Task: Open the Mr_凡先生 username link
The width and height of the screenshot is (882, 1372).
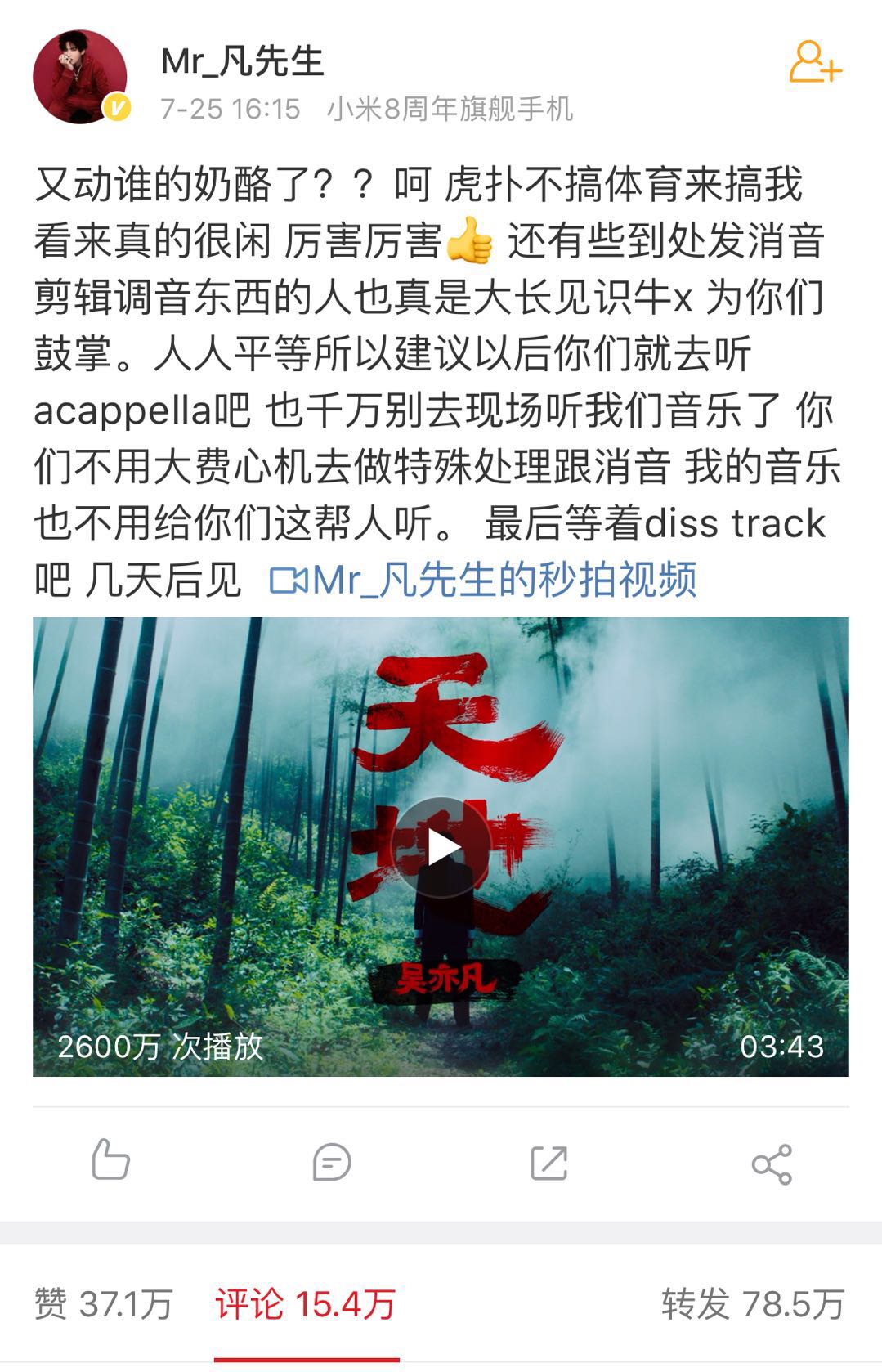Action: pos(243,61)
